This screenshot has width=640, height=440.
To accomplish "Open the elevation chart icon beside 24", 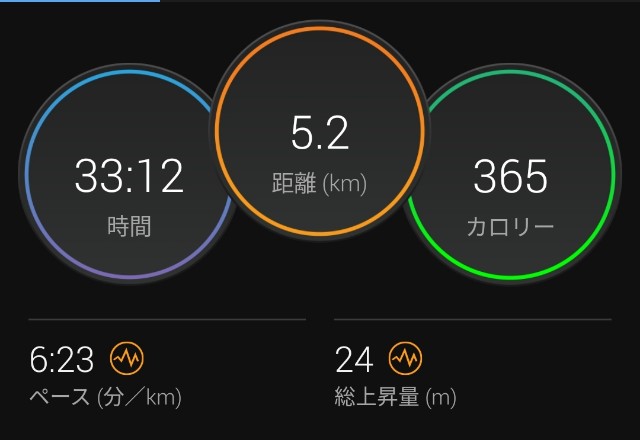I will (405, 357).
